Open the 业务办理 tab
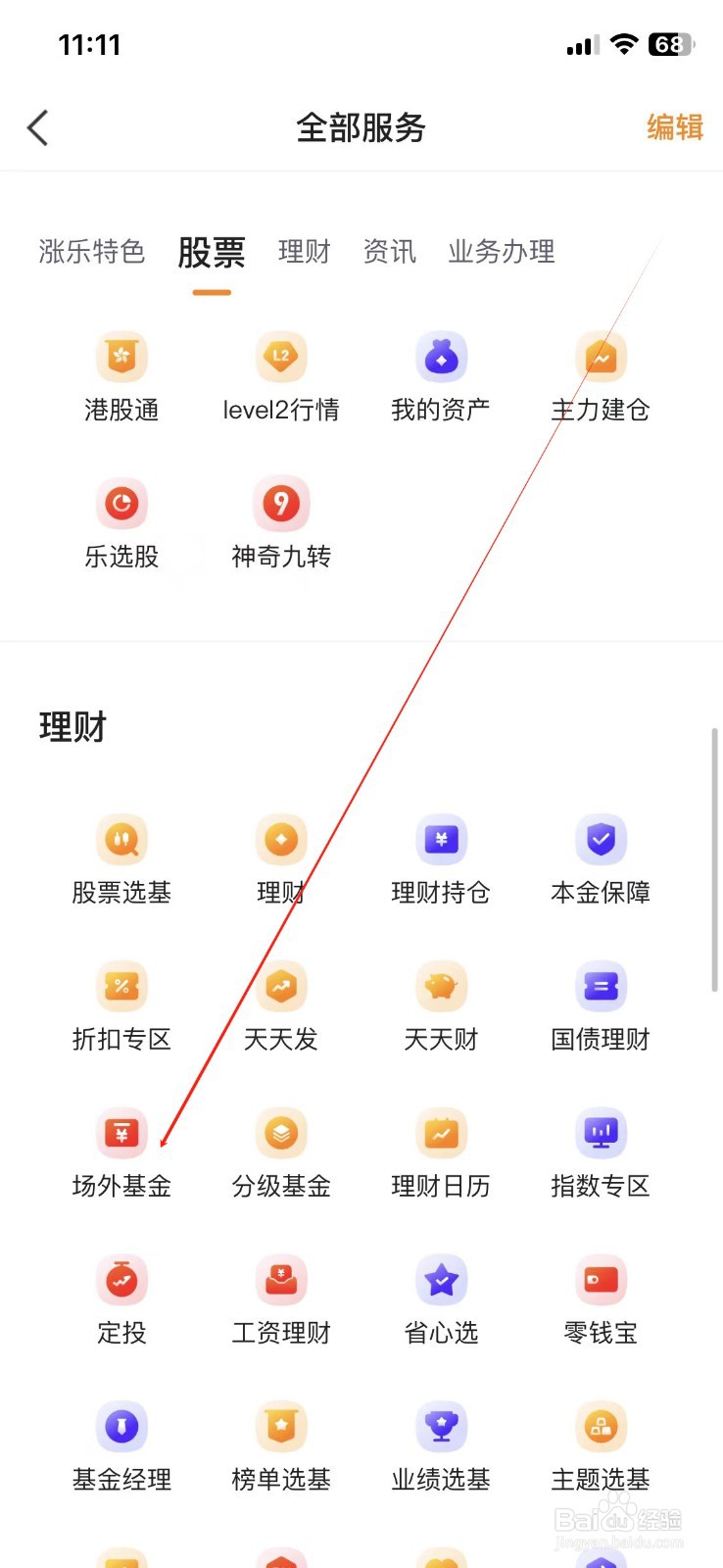The image size is (723, 1568). [x=501, y=252]
